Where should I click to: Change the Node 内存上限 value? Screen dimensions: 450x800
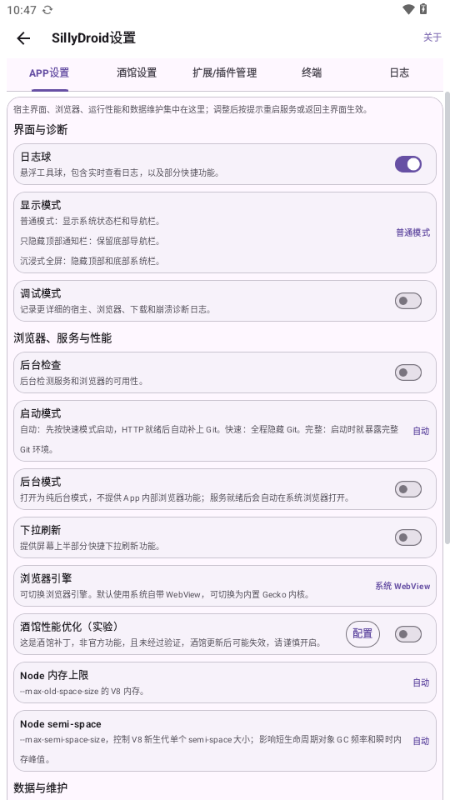421,683
